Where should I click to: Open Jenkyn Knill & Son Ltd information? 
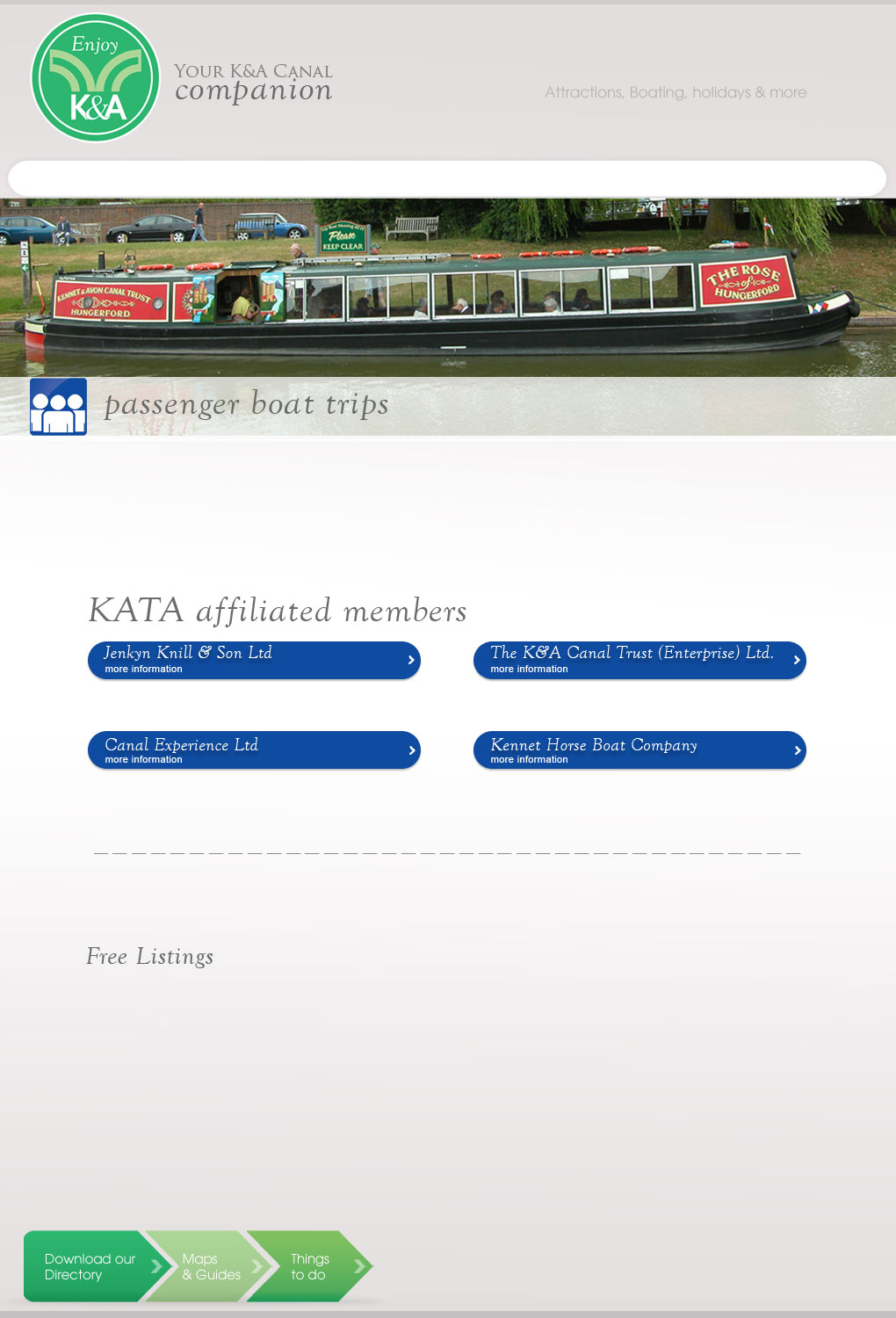click(254, 660)
